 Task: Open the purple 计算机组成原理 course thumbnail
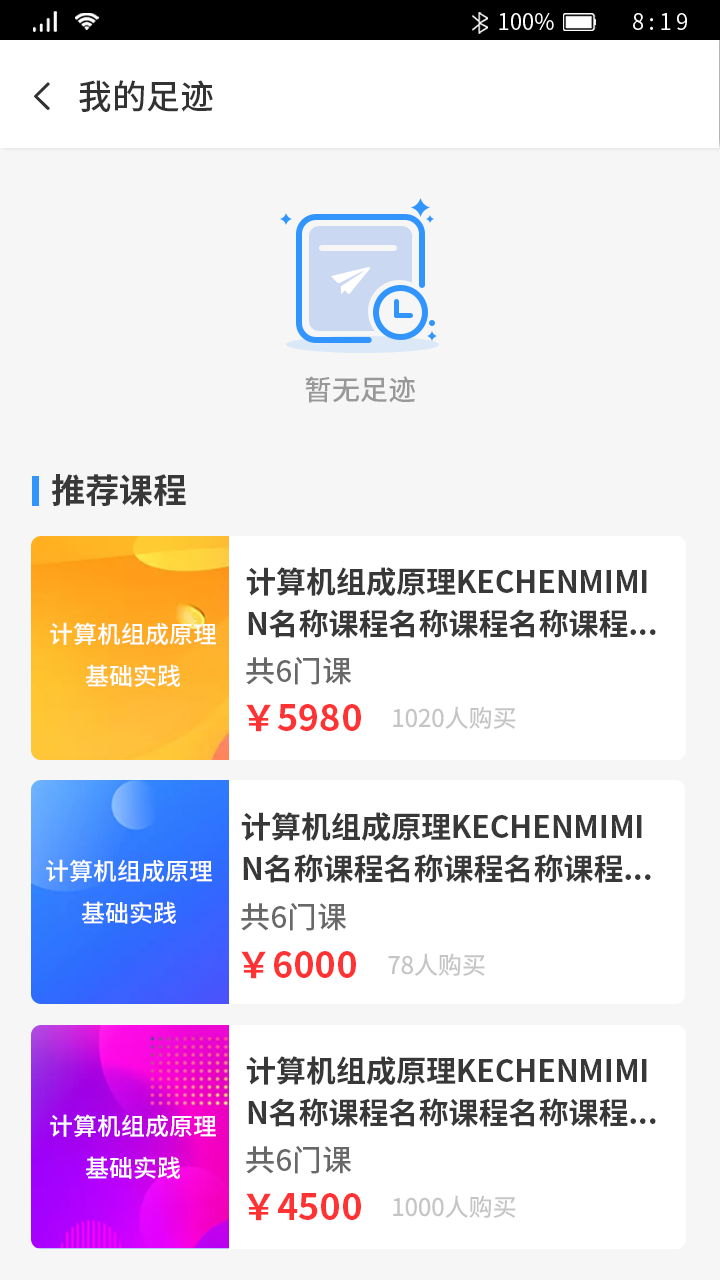click(x=130, y=1136)
